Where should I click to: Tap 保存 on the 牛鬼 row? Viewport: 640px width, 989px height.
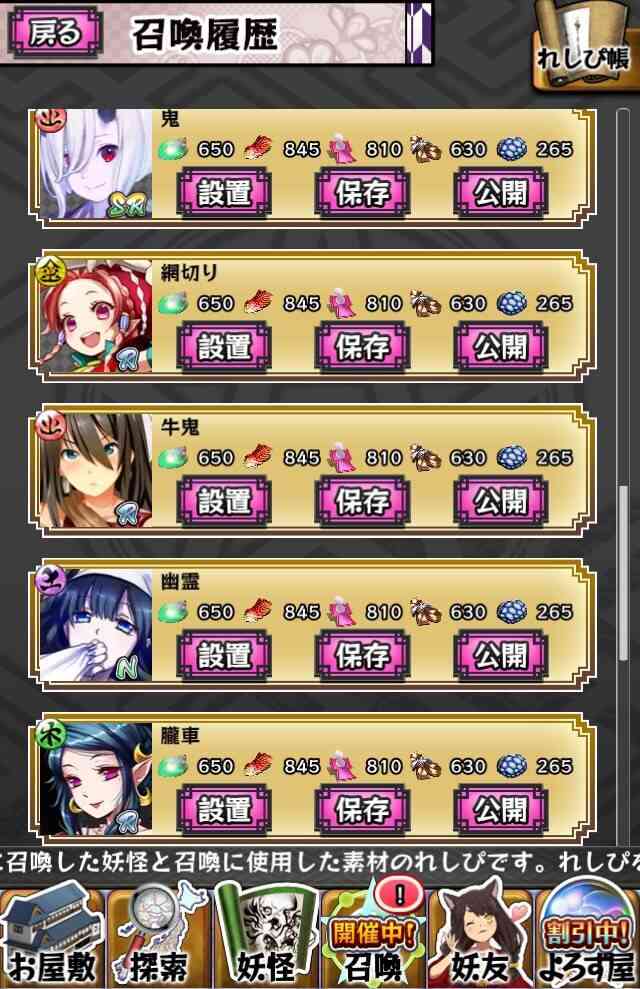362,500
